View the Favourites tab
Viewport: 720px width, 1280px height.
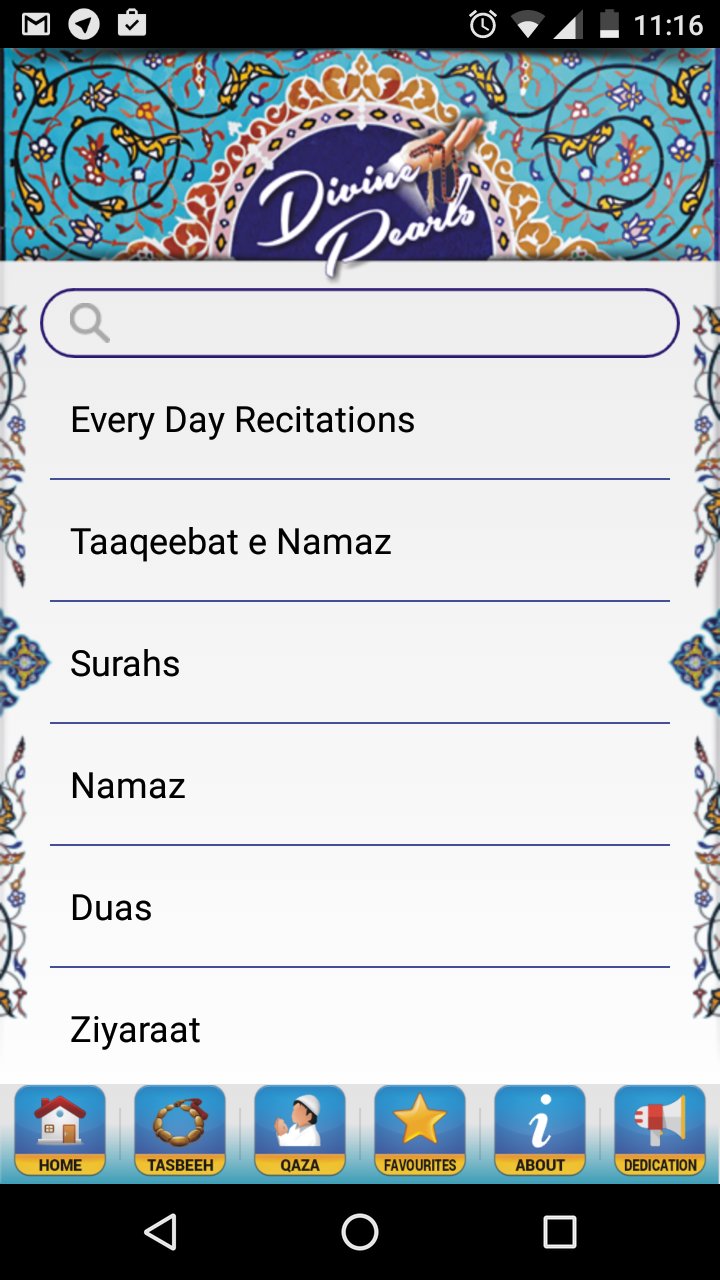point(420,1131)
